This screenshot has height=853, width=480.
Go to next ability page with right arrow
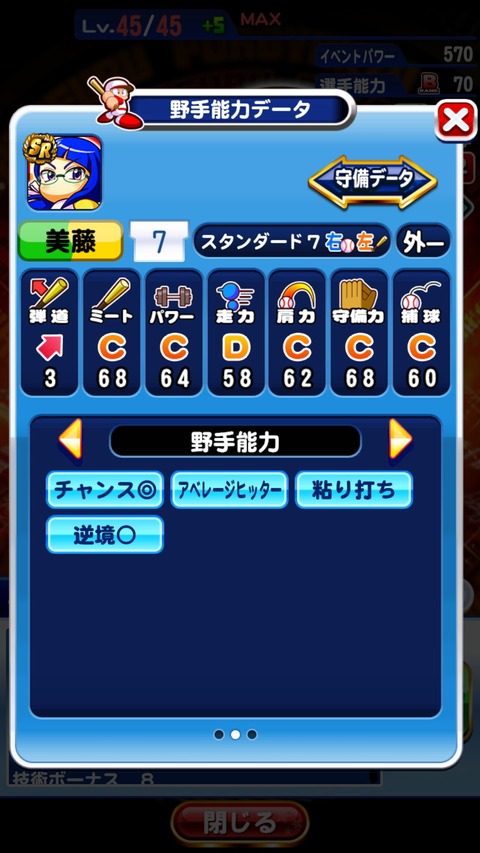pyautogui.click(x=400, y=439)
